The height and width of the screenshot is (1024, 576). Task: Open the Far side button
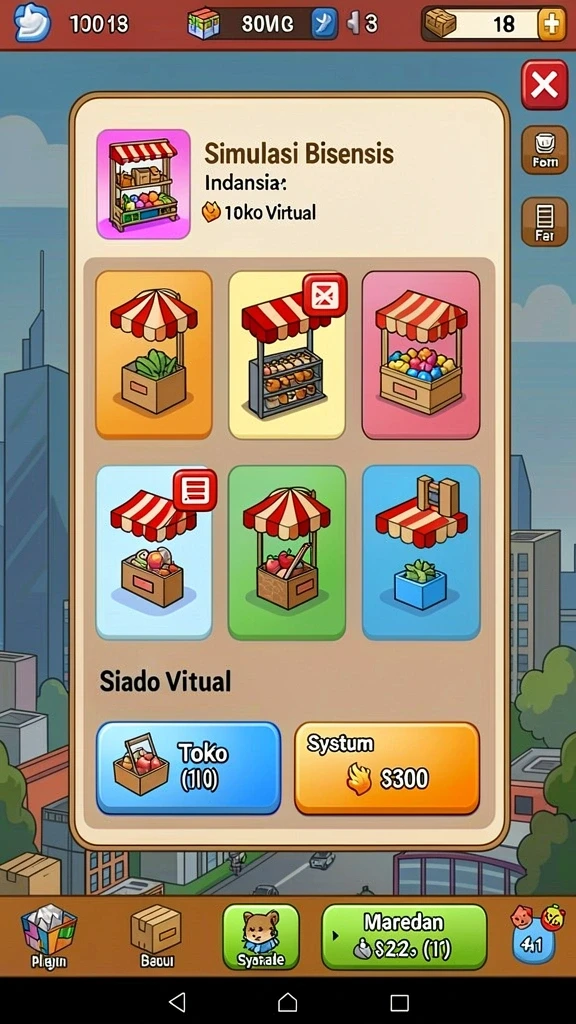point(544,221)
